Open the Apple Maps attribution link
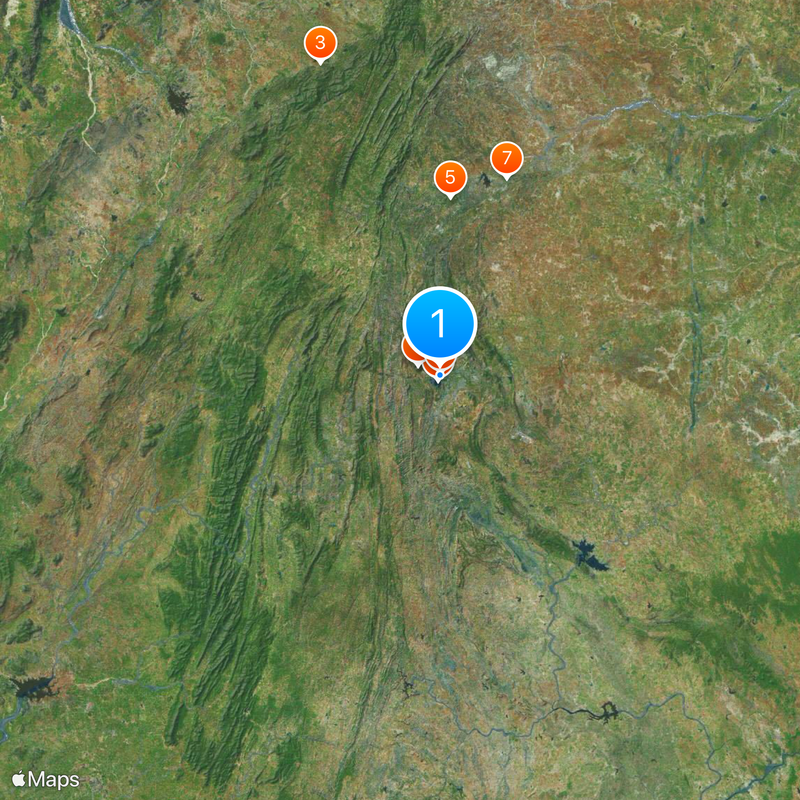Screen dimensions: 800x800 [x=46, y=779]
